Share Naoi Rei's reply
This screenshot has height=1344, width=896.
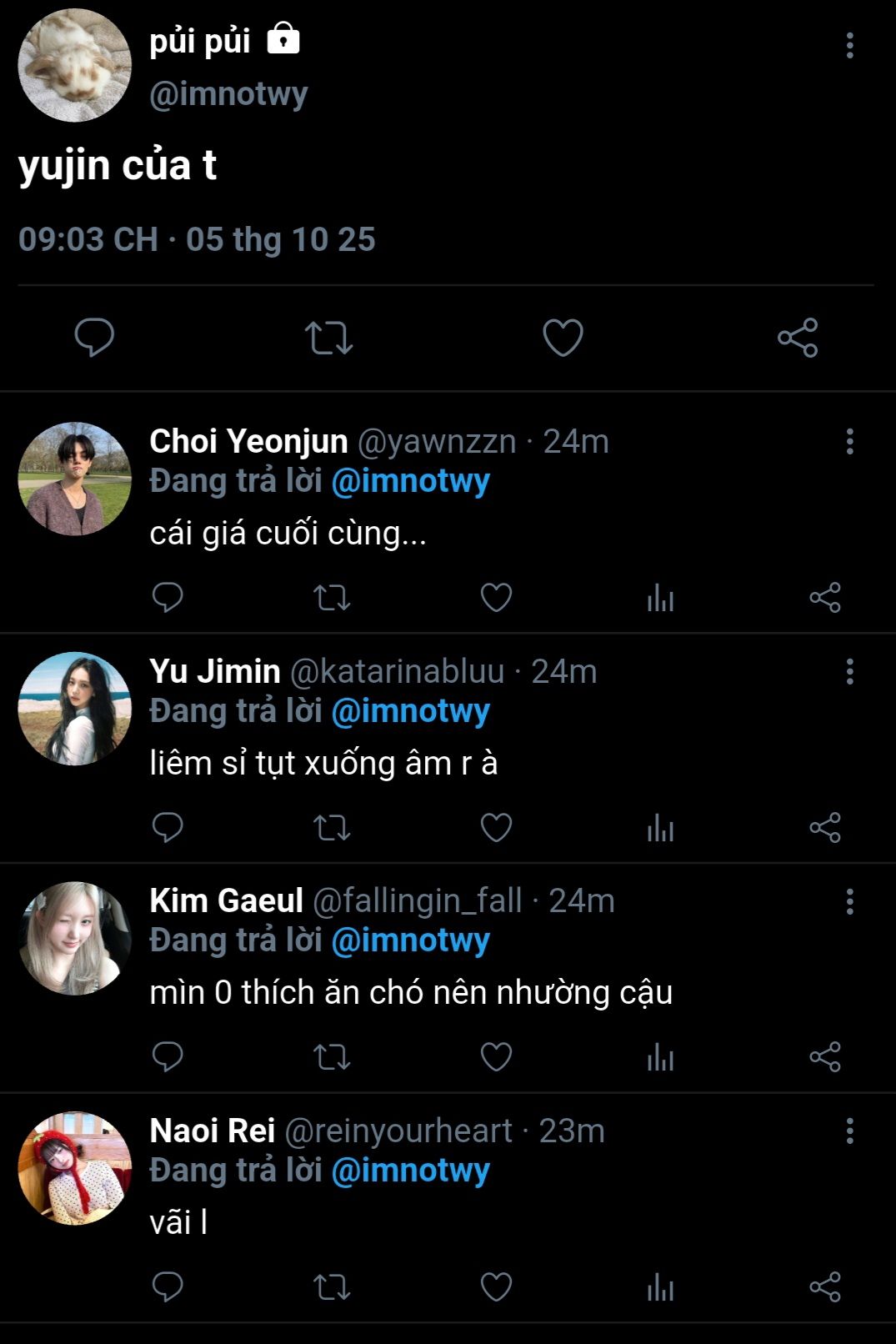pyautogui.click(x=824, y=1286)
